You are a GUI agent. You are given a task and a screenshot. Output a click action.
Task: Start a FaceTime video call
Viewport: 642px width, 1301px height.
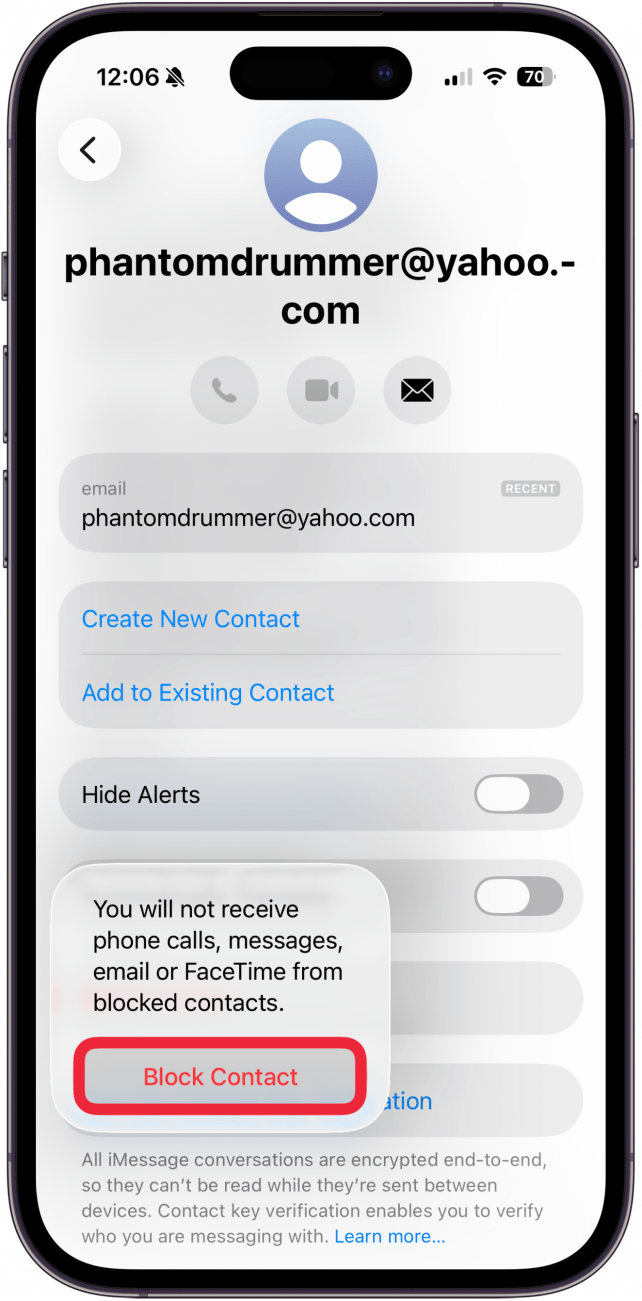pos(321,390)
